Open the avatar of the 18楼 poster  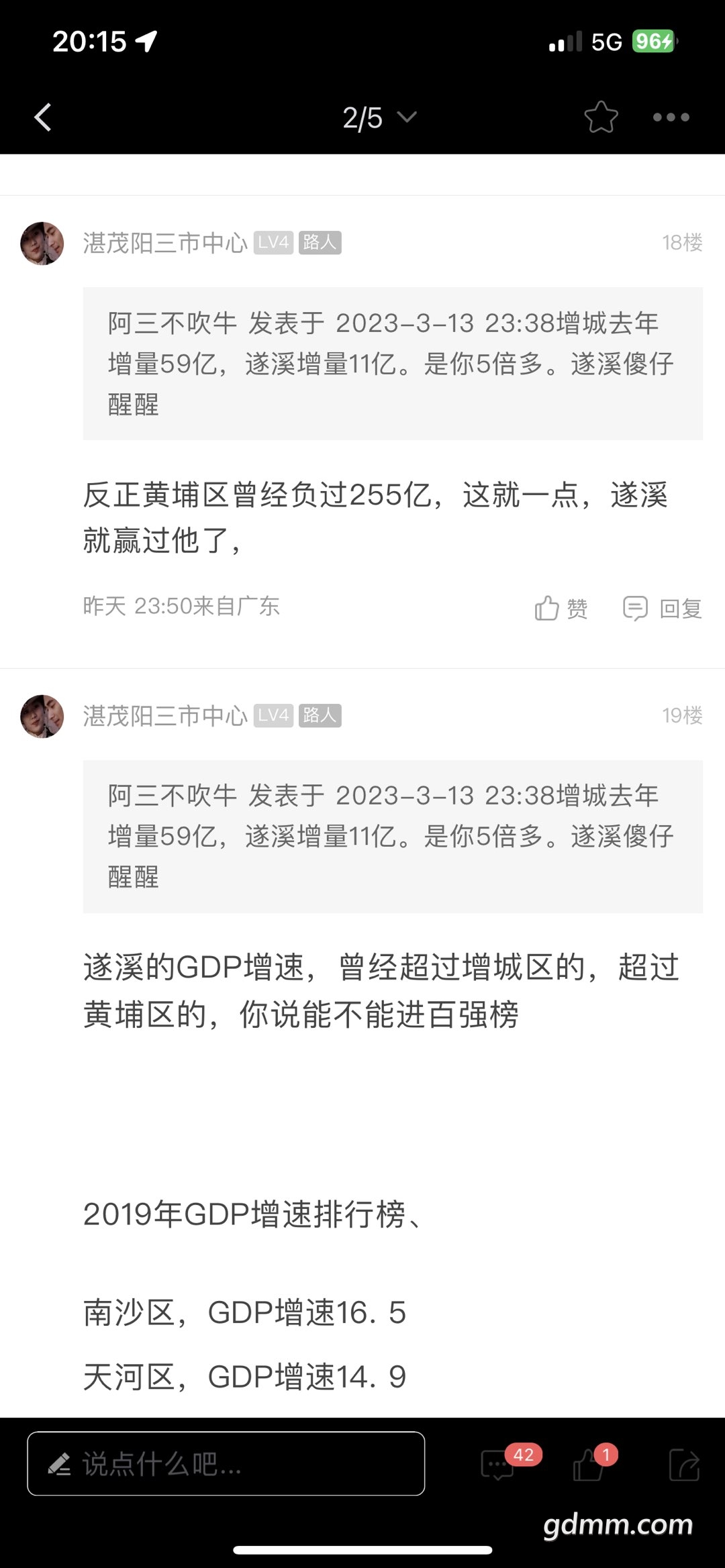(42, 243)
